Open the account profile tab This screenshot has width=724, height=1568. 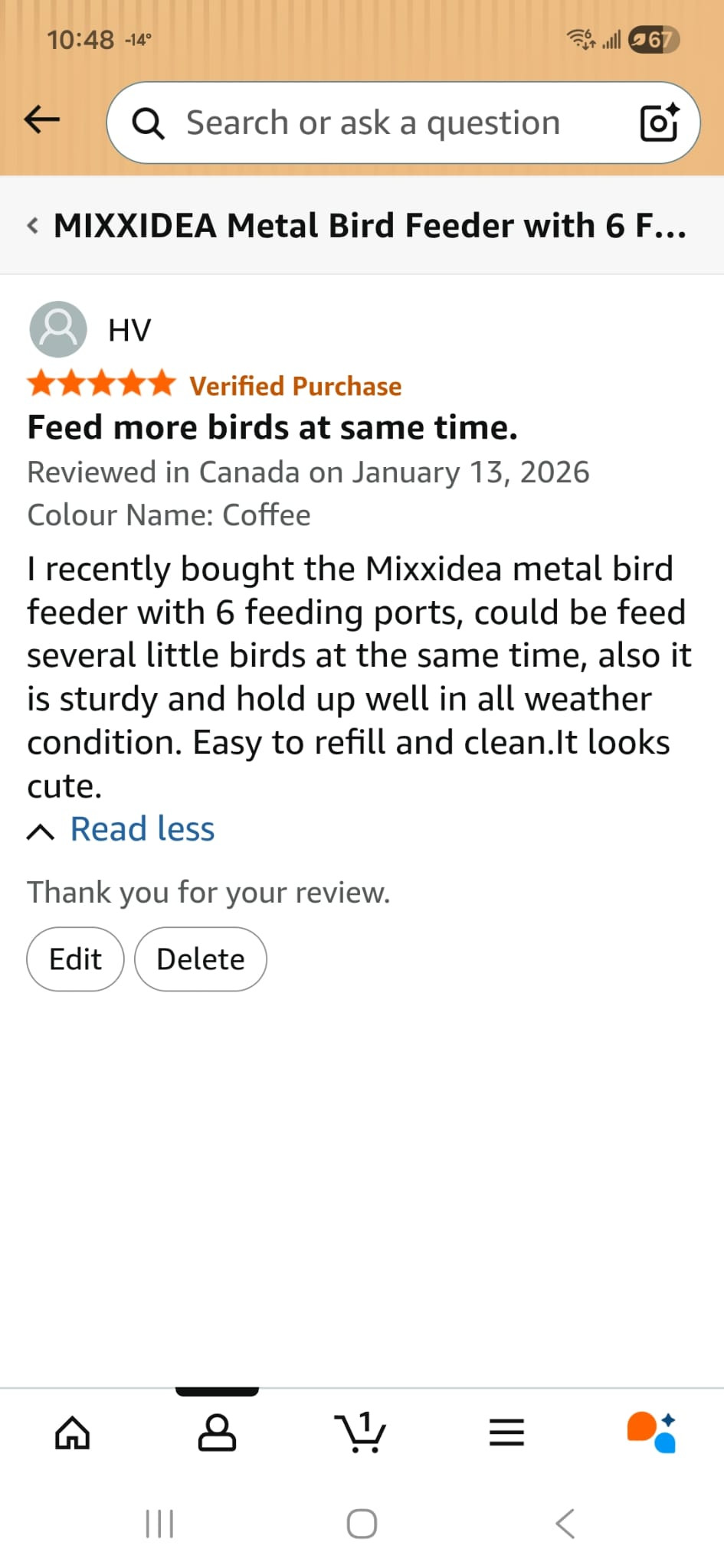pos(217,1432)
